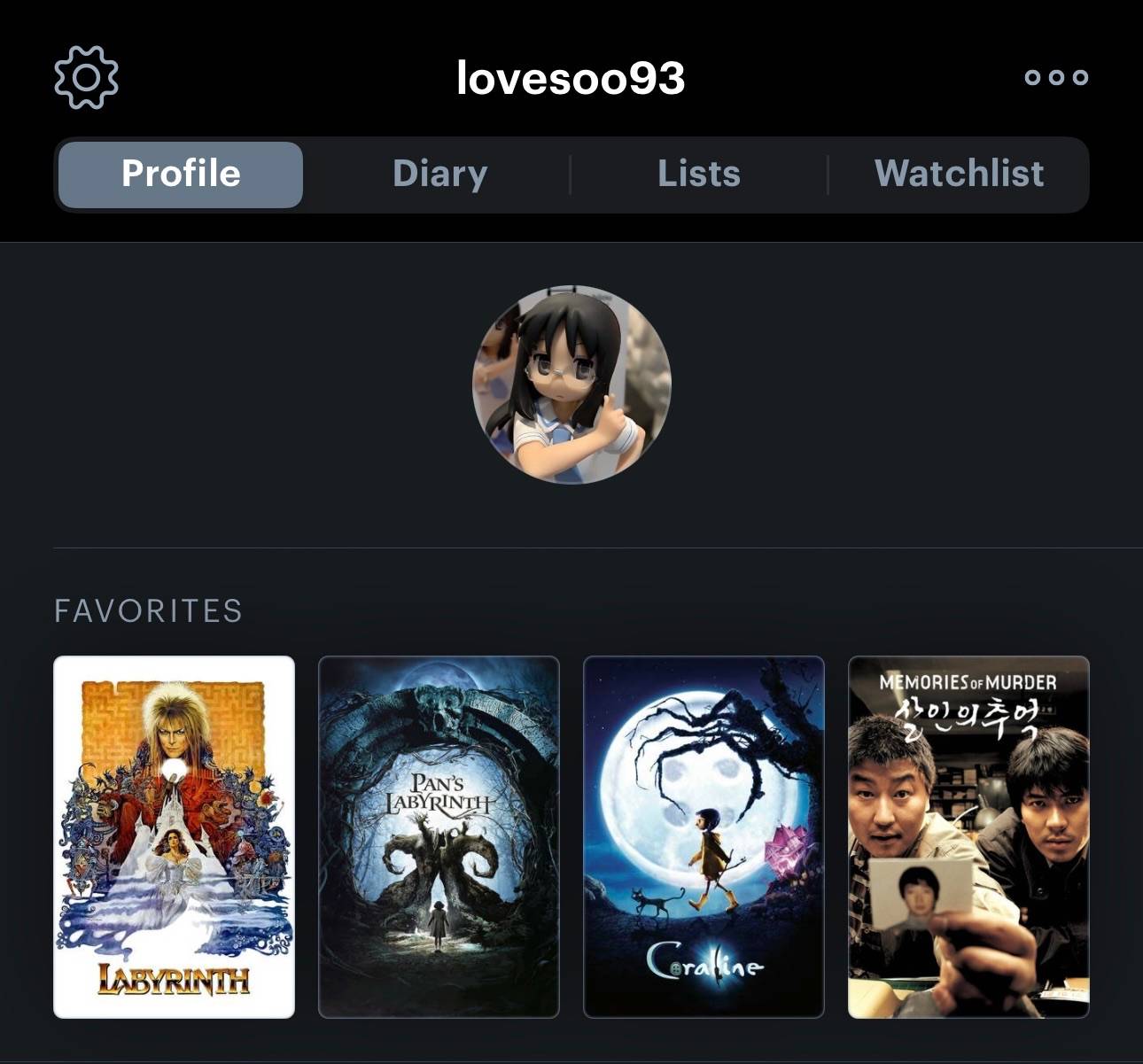Tap the lovesoo93 profile avatar
This screenshot has height=1064, width=1143.
point(571,384)
